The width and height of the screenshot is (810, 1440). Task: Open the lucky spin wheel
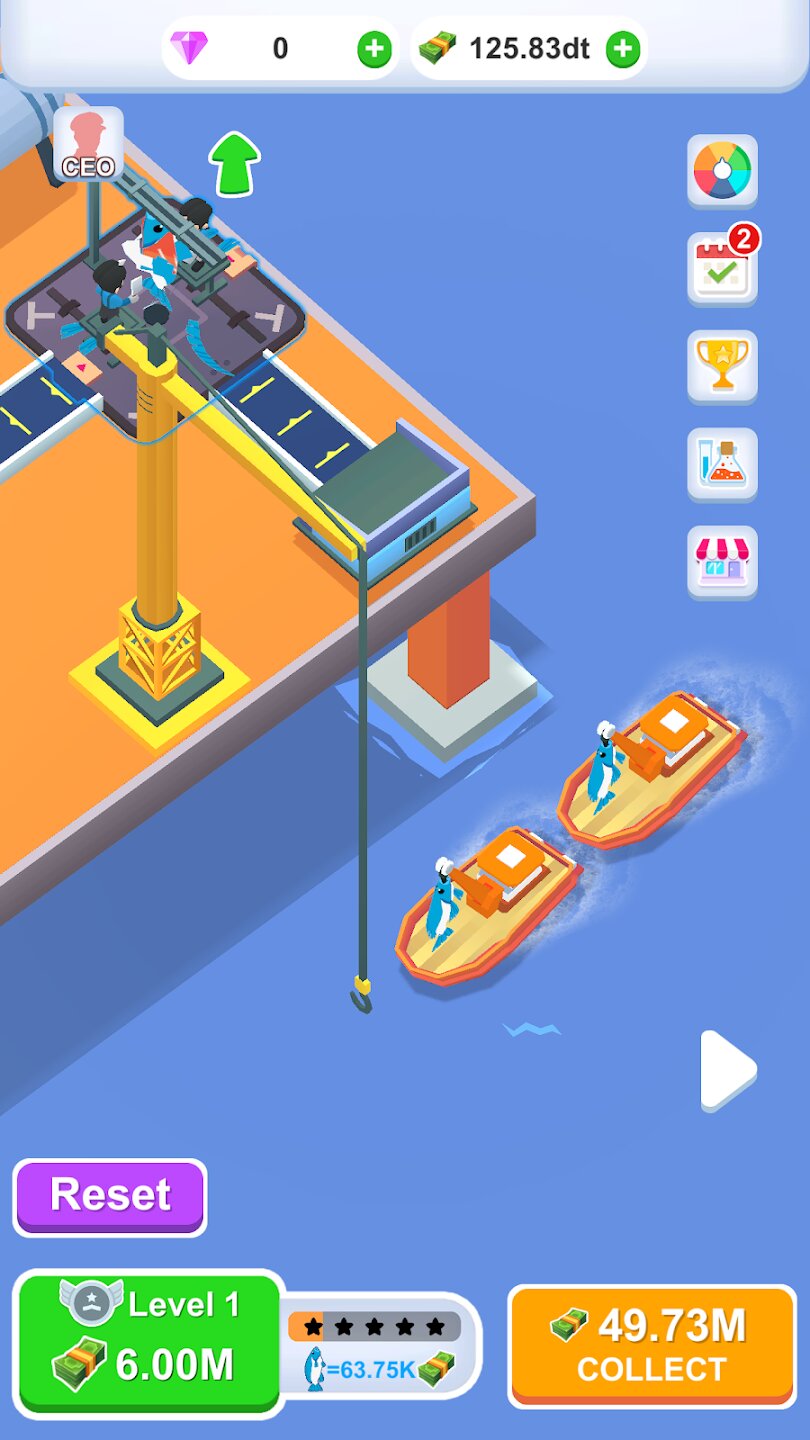(x=722, y=171)
